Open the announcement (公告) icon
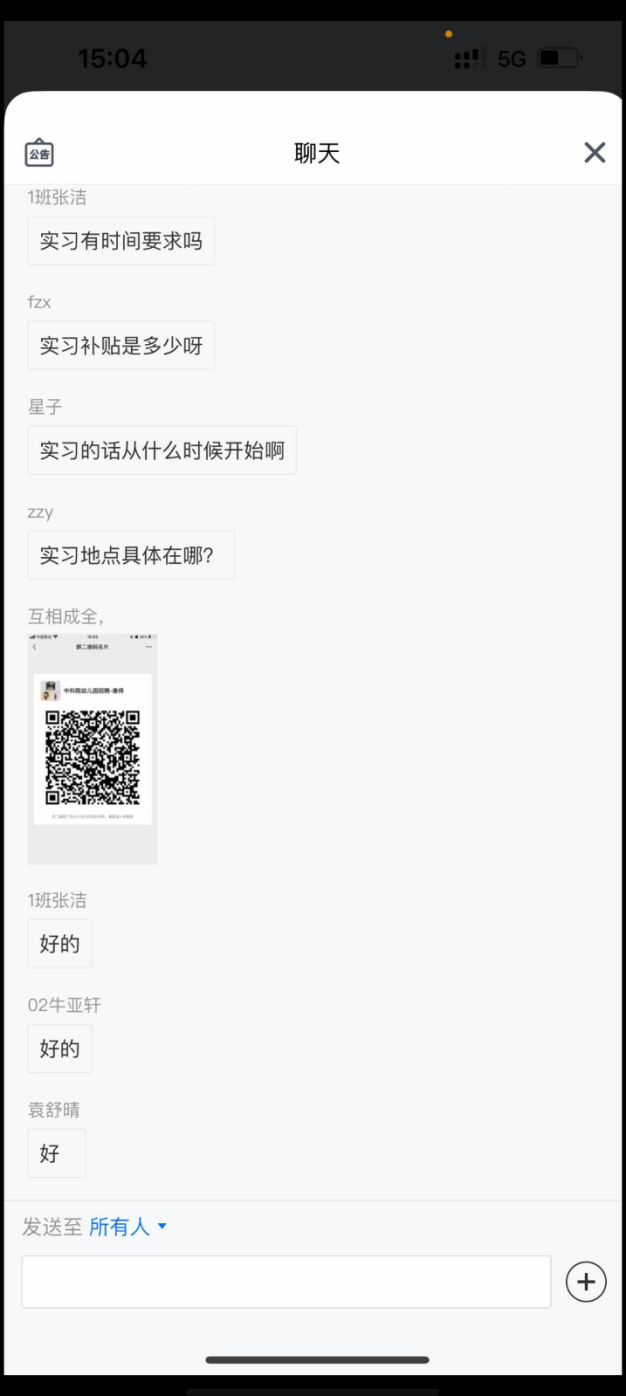This screenshot has width=626, height=1396. (39, 153)
